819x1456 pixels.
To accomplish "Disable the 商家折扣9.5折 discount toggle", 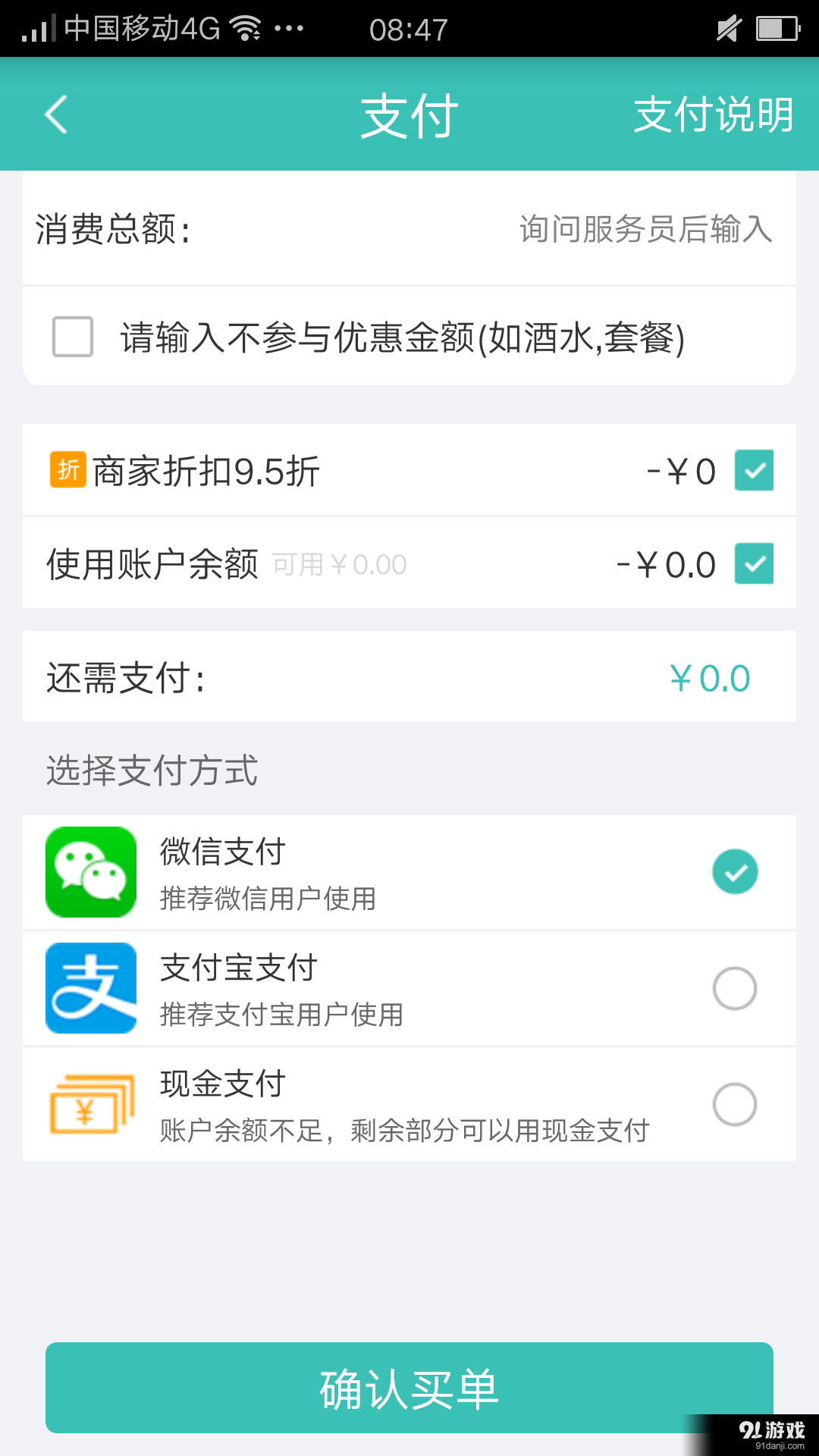I will tap(754, 470).
